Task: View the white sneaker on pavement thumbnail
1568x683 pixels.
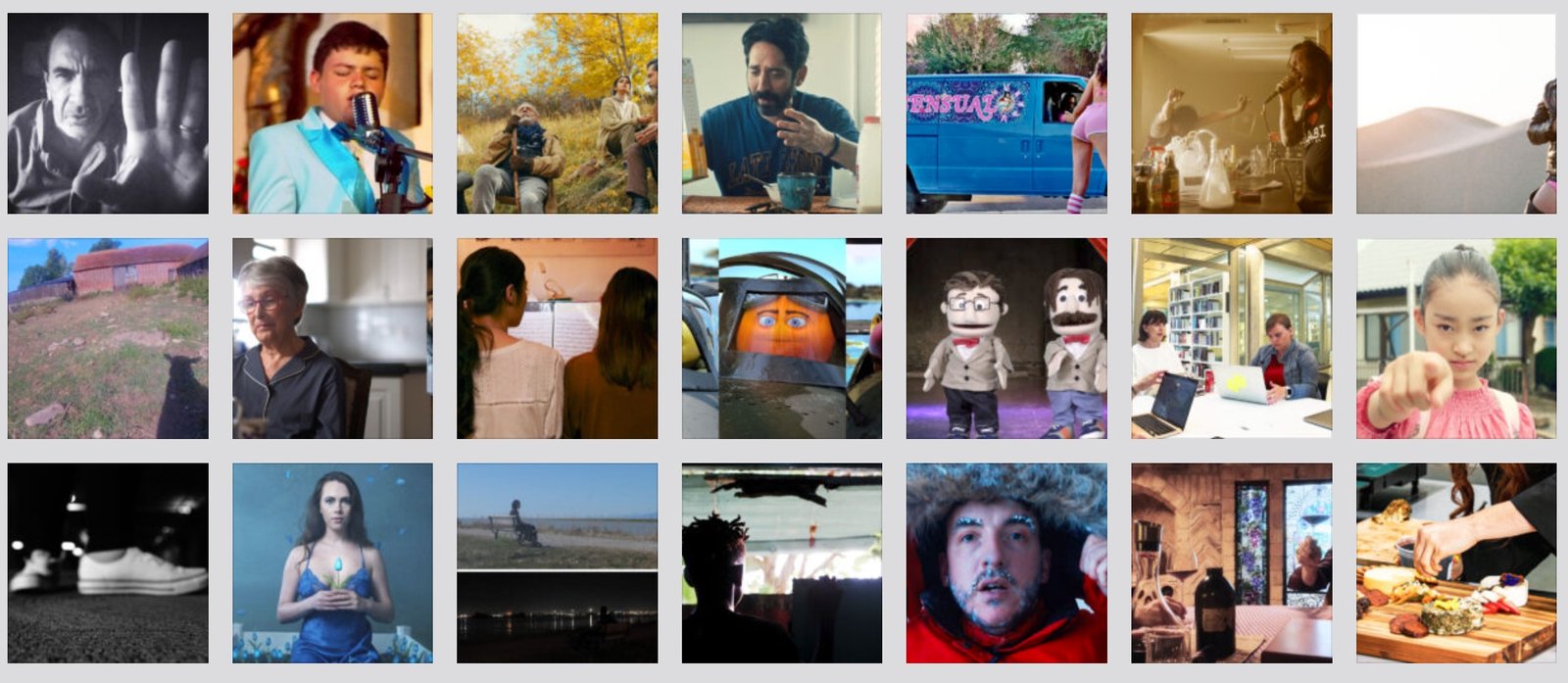Action: click(108, 563)
